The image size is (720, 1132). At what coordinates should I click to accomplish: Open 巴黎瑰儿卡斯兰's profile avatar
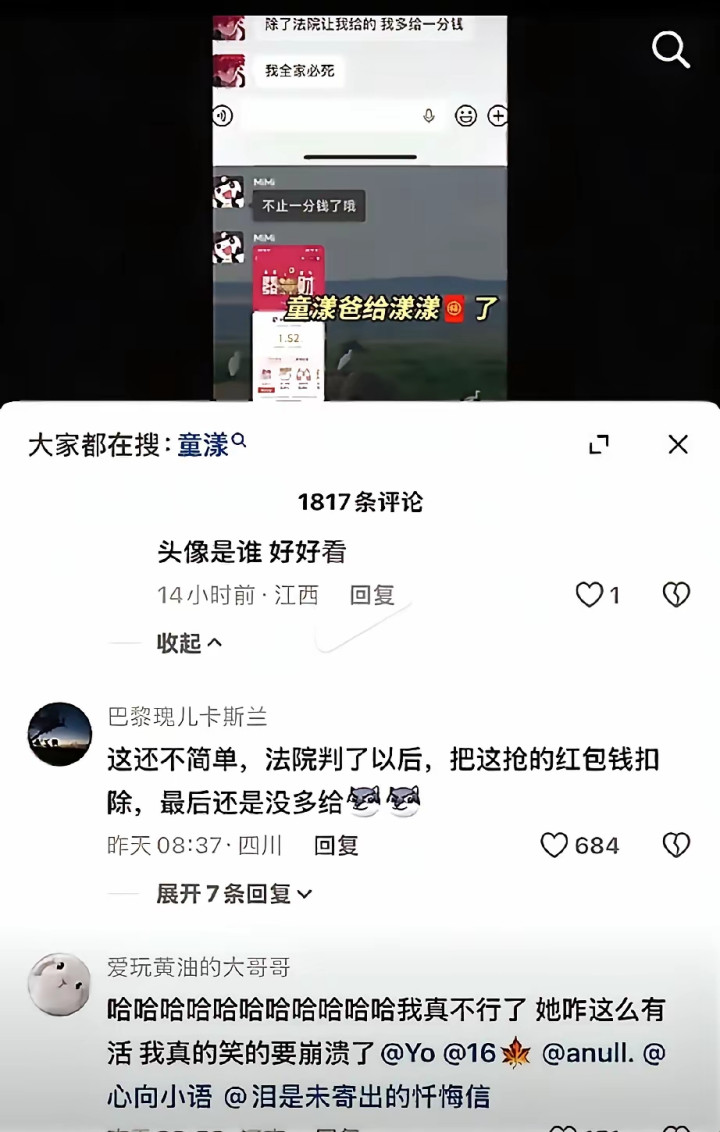click(x=59, y=734)
